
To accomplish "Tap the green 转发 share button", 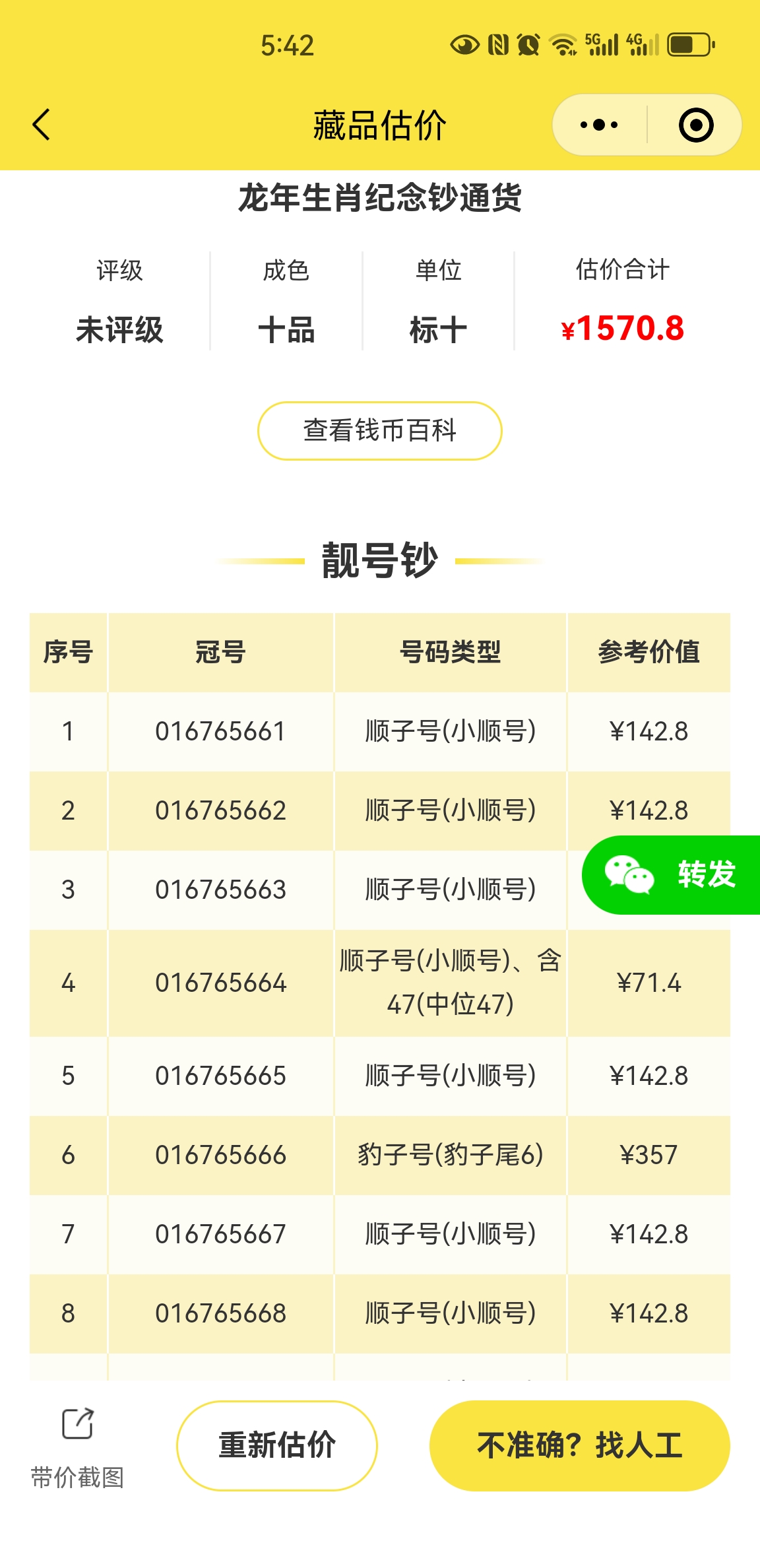I will pos(671,874).
